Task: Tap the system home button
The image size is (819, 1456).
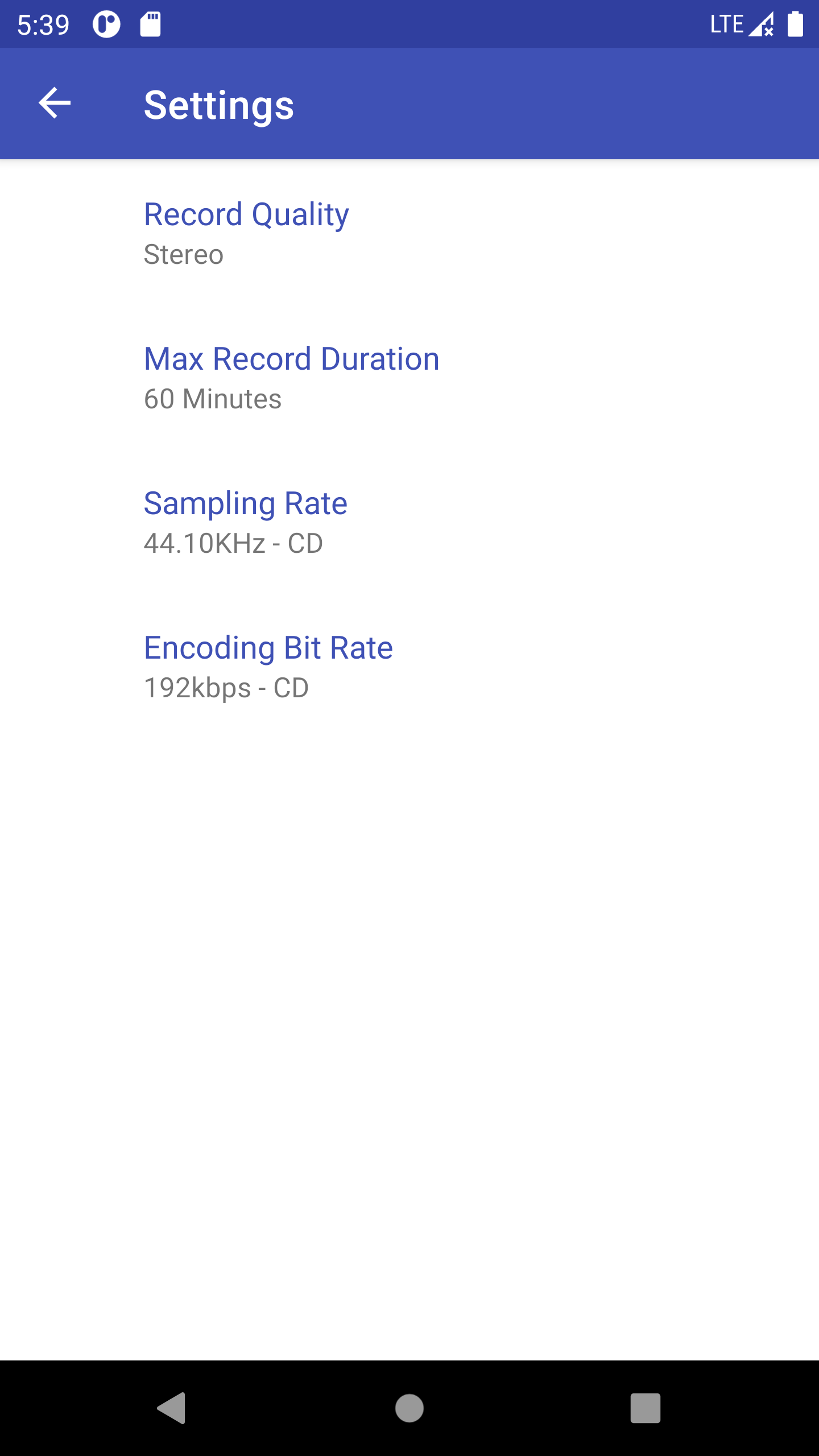Action: point(409,1408)
